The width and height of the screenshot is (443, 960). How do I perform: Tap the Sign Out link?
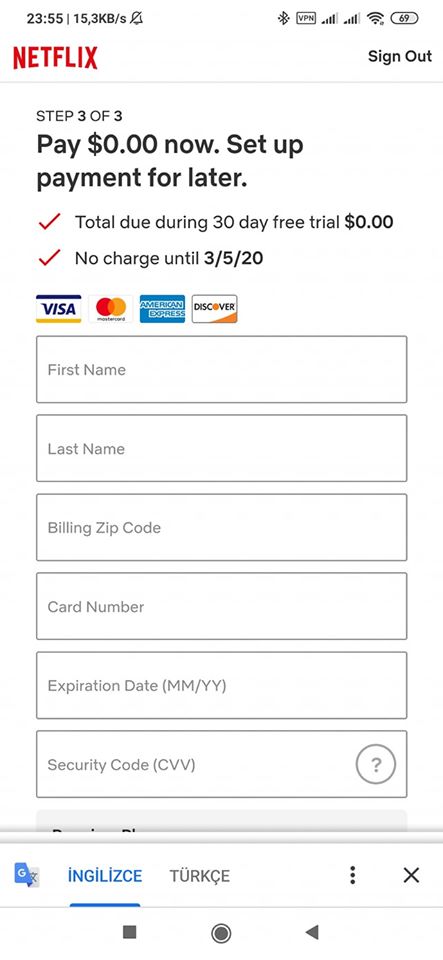click(400, 56)
